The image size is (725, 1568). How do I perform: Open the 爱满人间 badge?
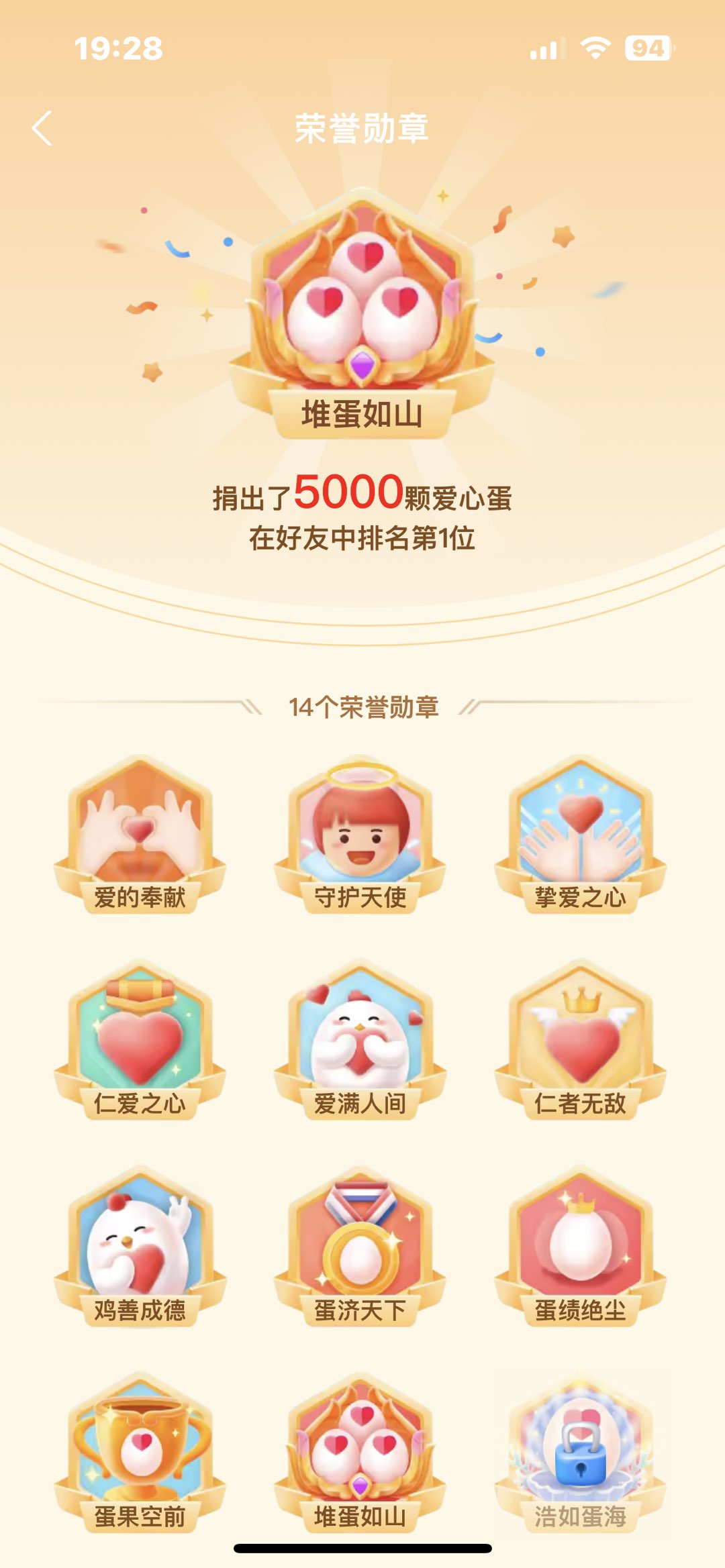(x=360, y=1039)
